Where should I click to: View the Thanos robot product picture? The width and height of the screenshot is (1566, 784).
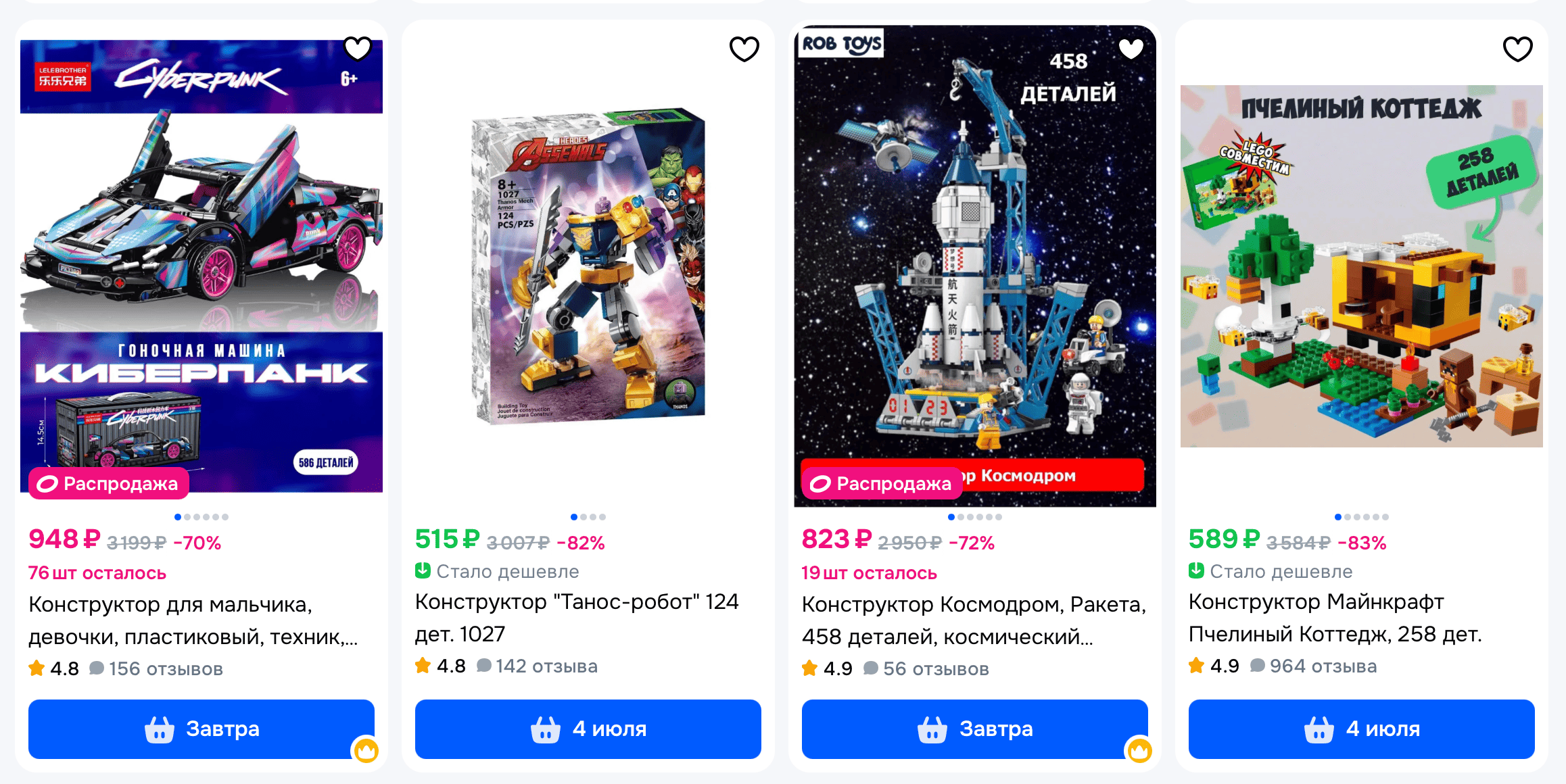pos(588,264)
